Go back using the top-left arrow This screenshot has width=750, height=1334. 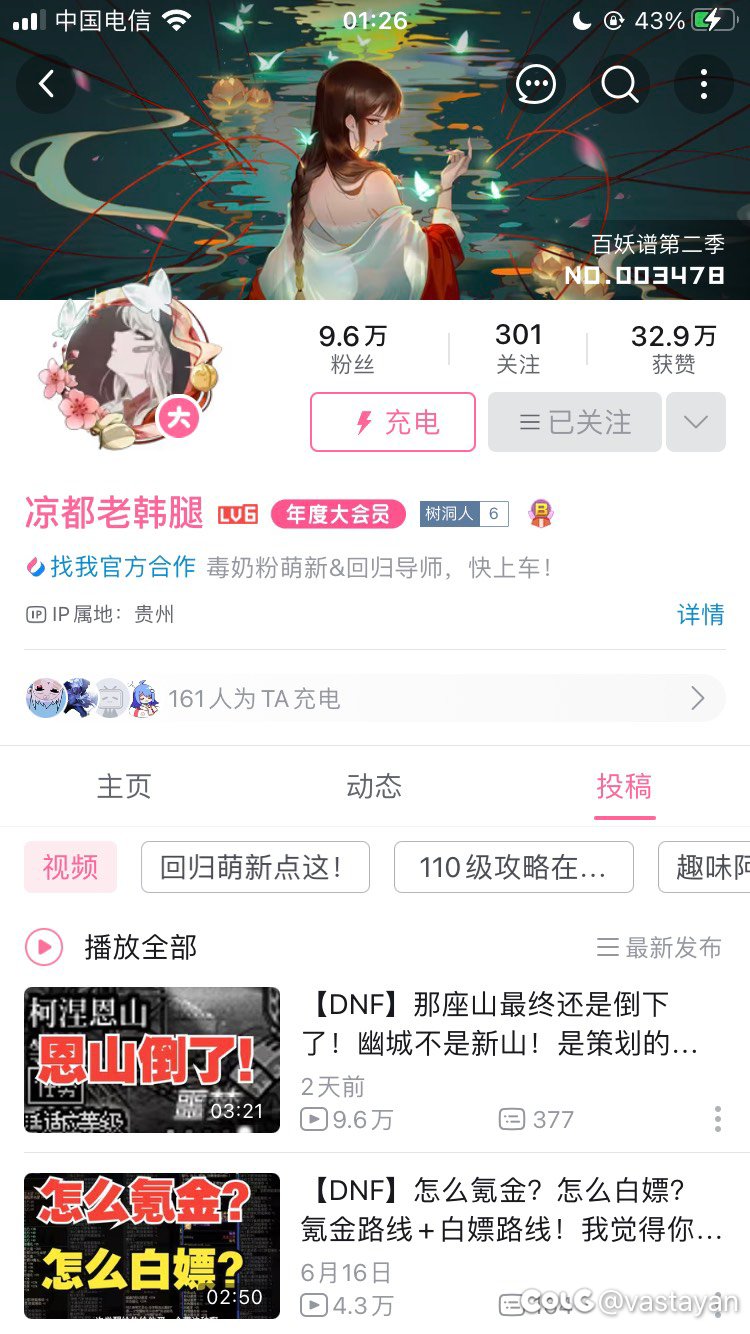(46, 84)
